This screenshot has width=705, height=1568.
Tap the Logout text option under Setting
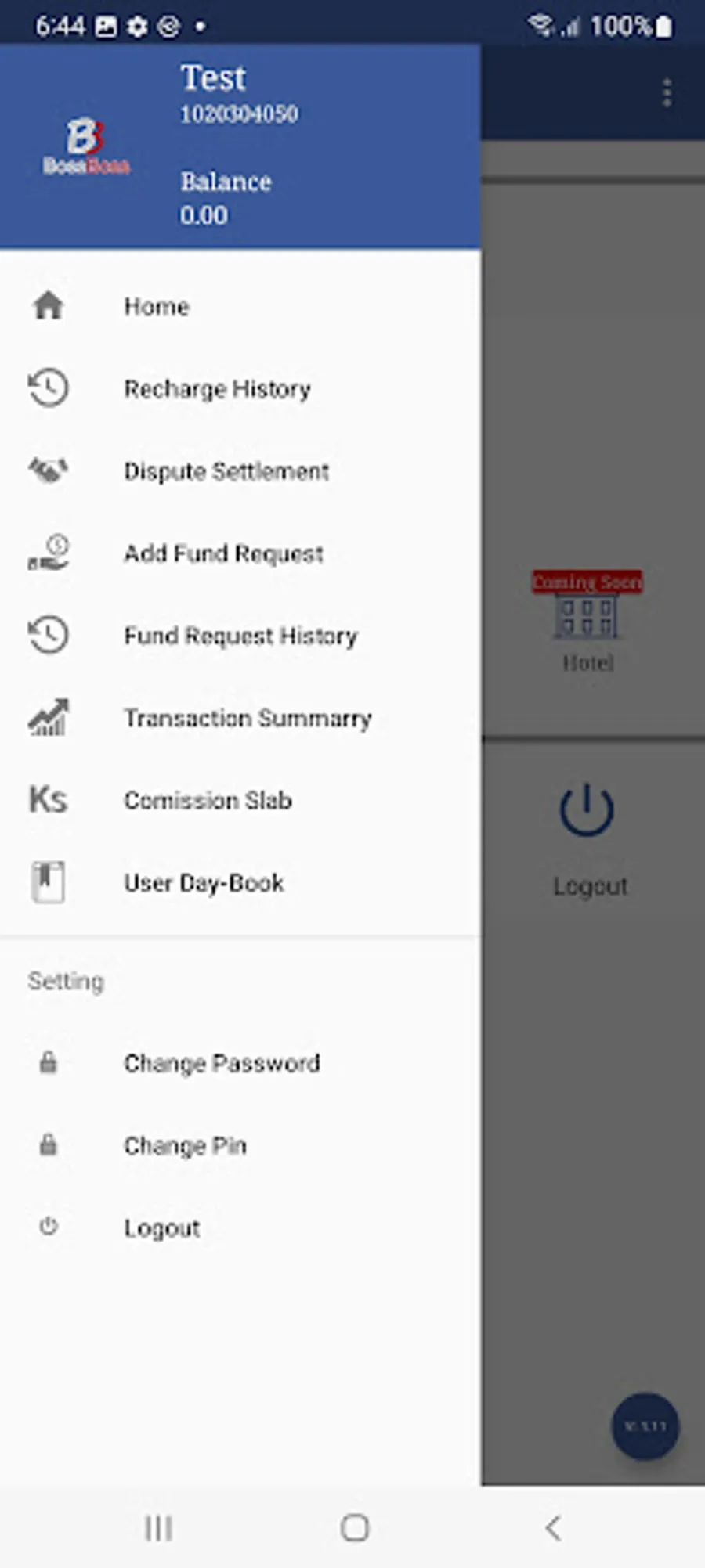pyautogui.click(x=161, y=1227)
